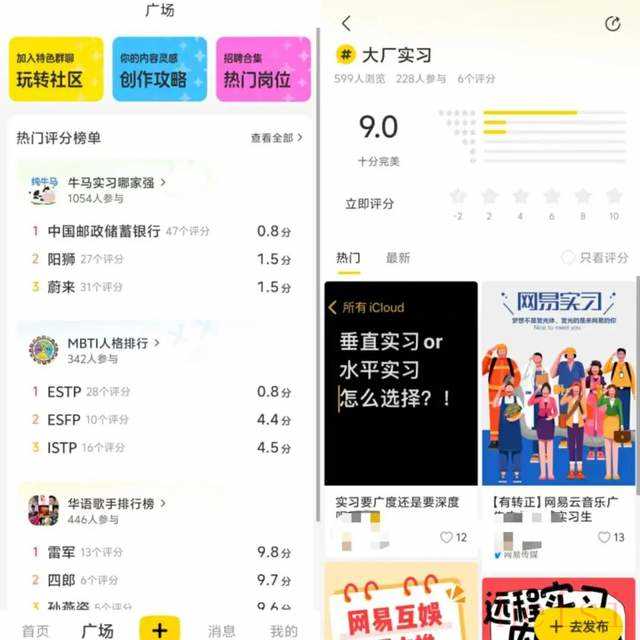
Task: Tap the share icon at top right
Action: pyautogui.click(x=613, y=24)
